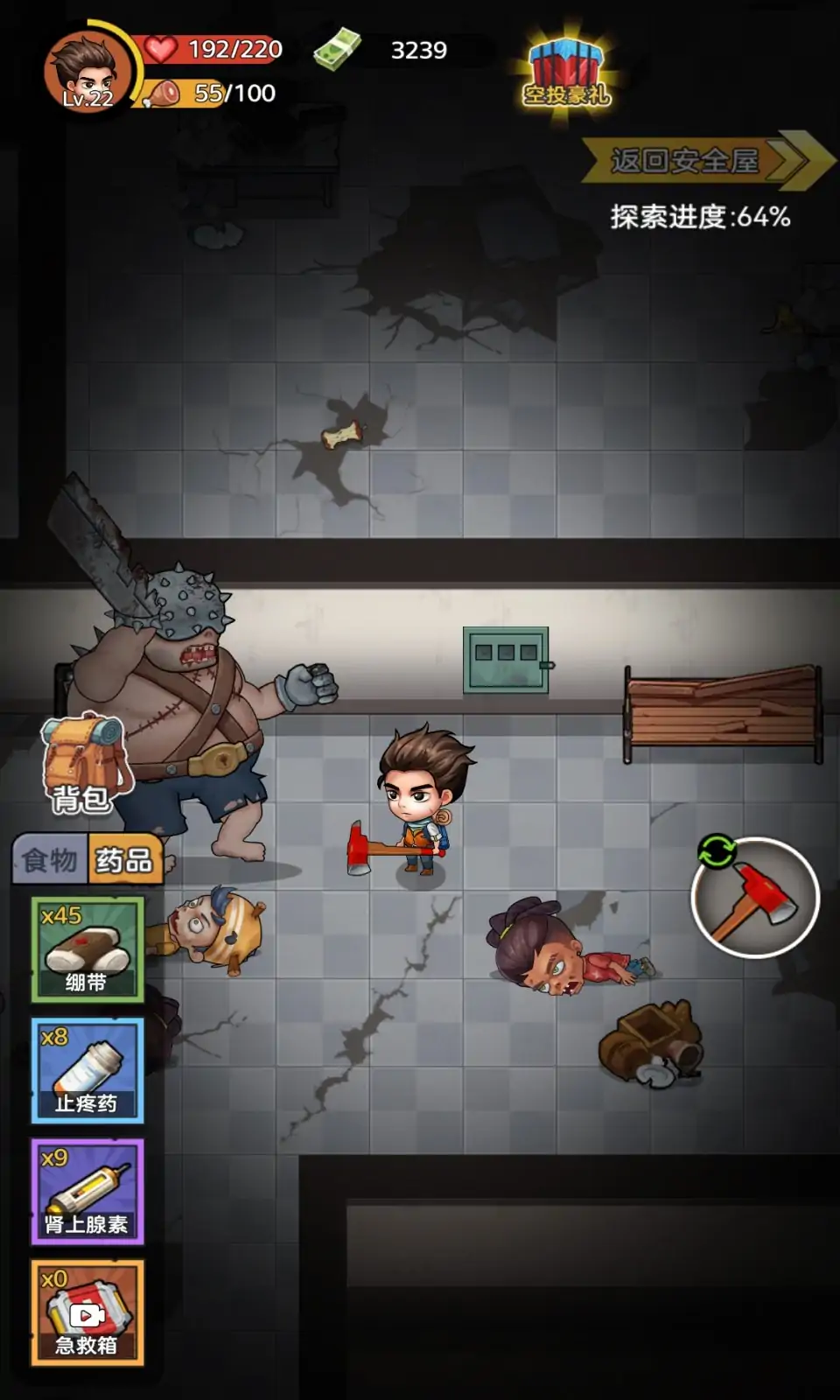Tap the axe weapon attack button

[x=755, y=898]
